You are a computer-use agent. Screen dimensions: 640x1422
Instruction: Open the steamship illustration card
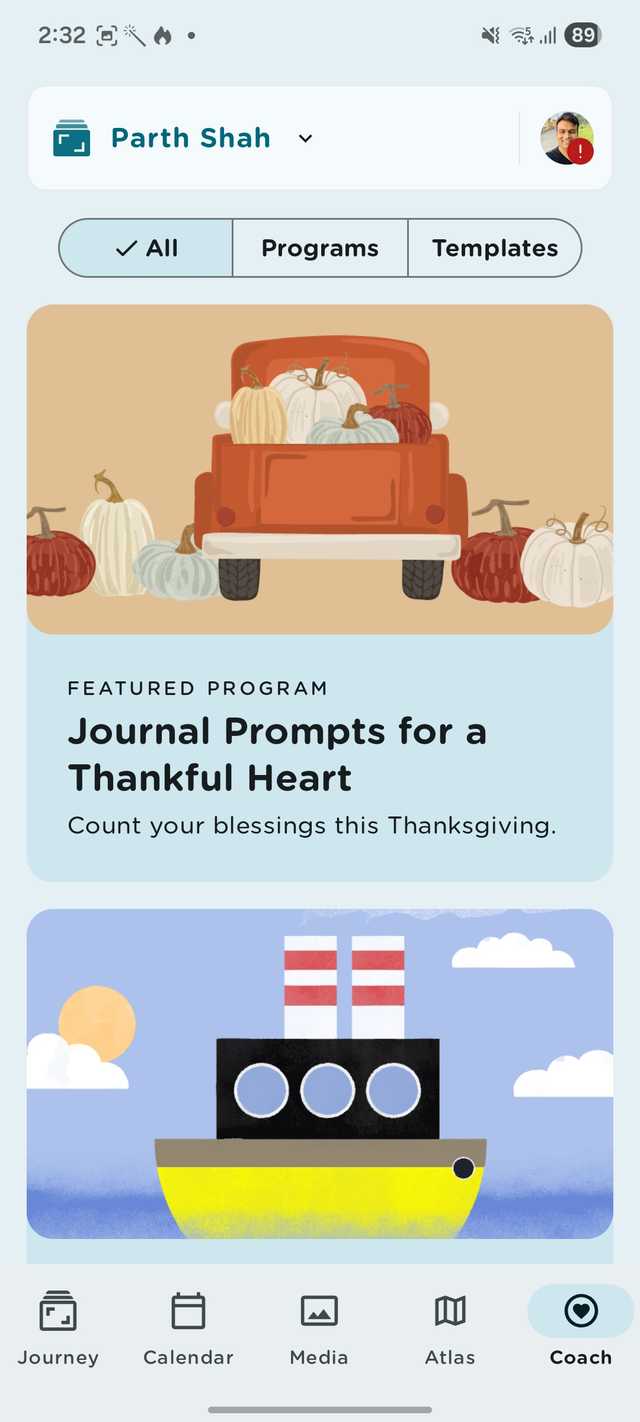pyautogui.click(x=320, y=1075)
